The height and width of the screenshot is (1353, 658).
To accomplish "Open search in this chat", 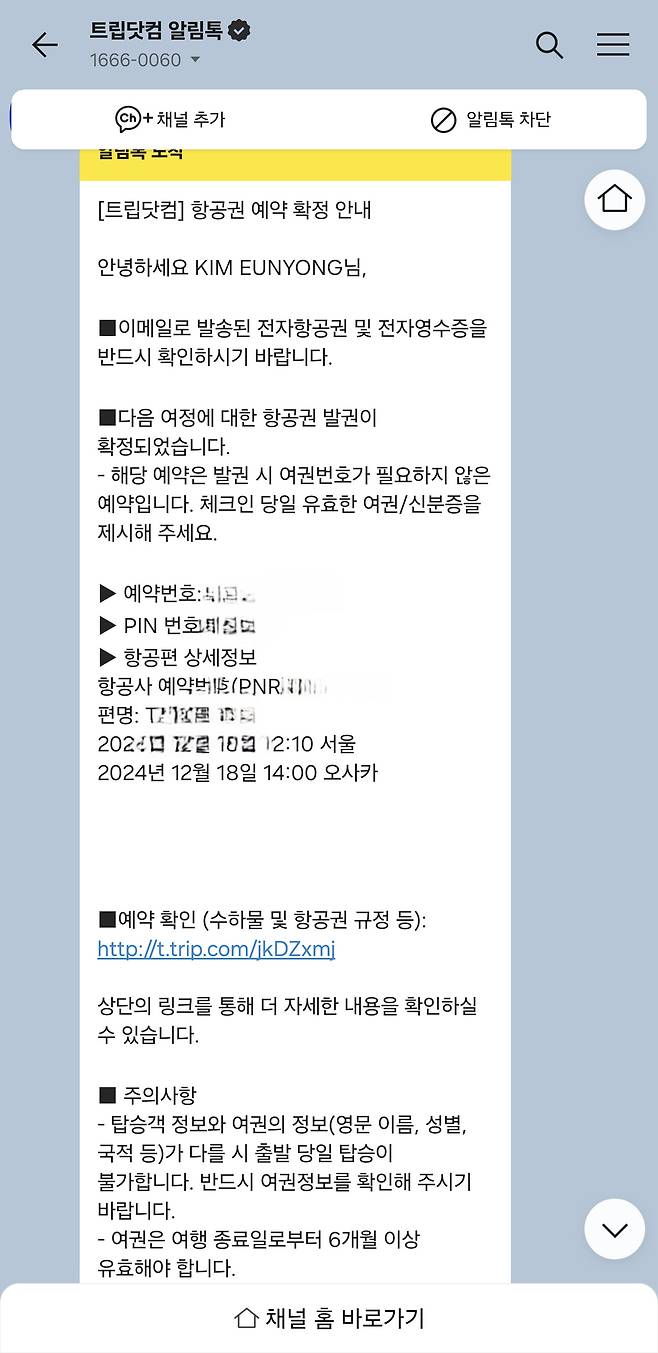I will [549, 45].
